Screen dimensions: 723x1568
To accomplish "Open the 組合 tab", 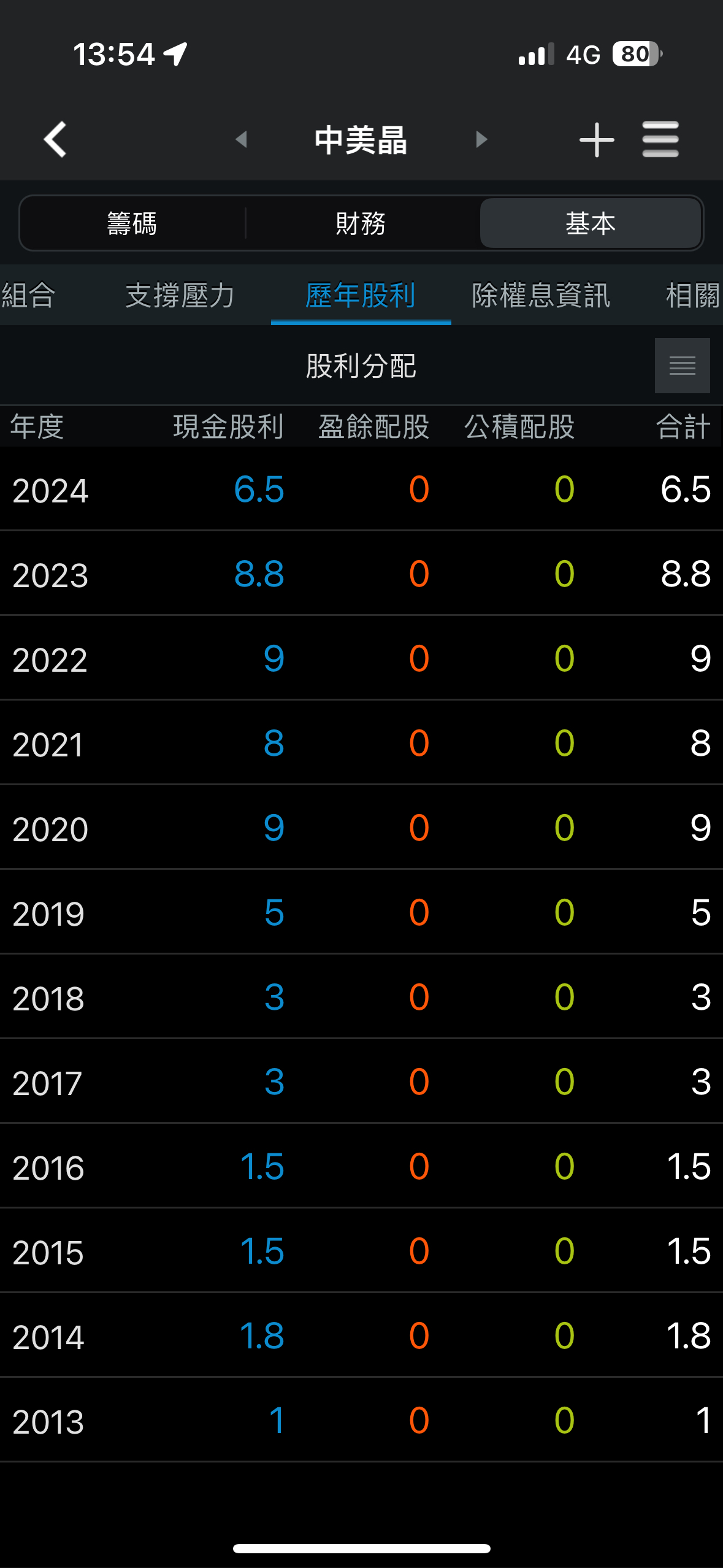I will coord(28,296).
